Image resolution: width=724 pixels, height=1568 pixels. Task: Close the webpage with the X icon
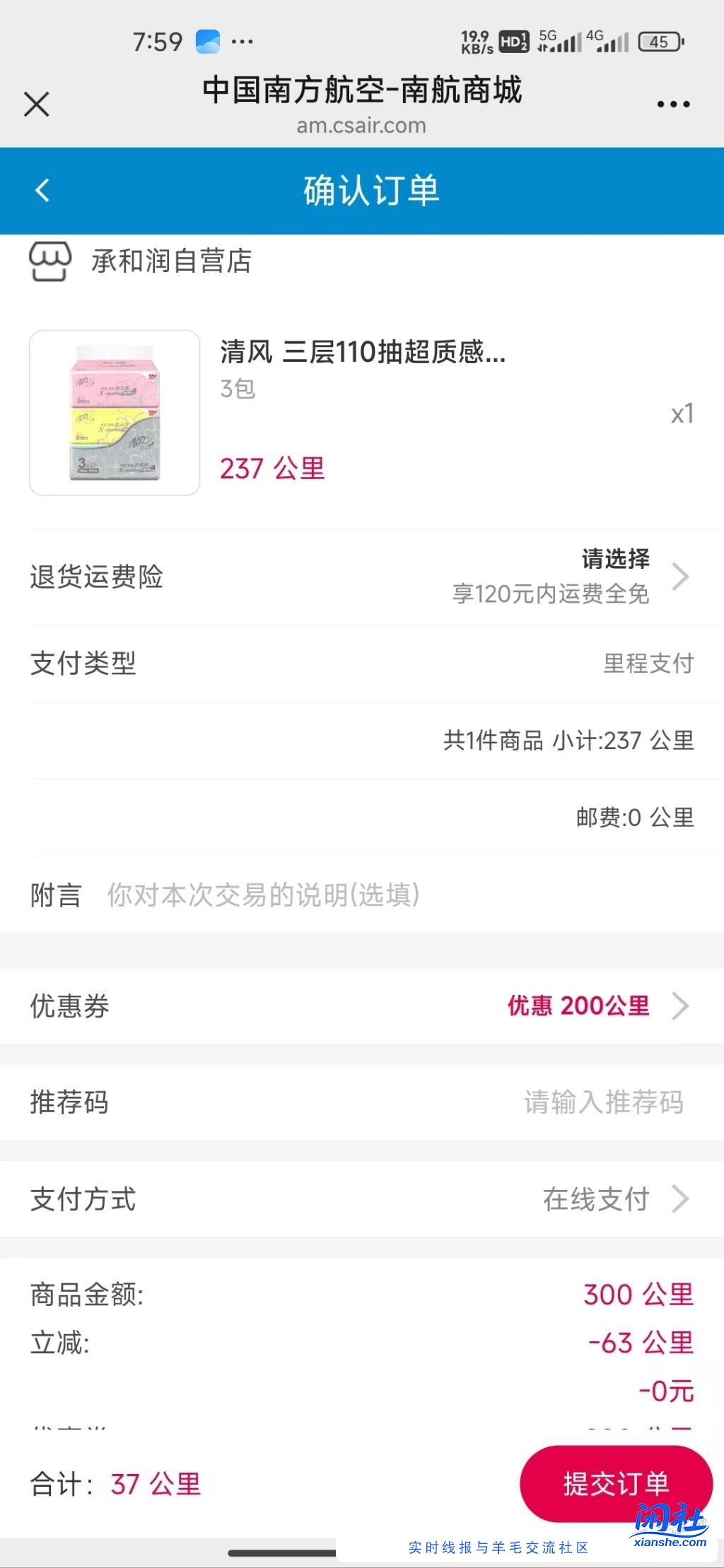[x=37, y=104]
